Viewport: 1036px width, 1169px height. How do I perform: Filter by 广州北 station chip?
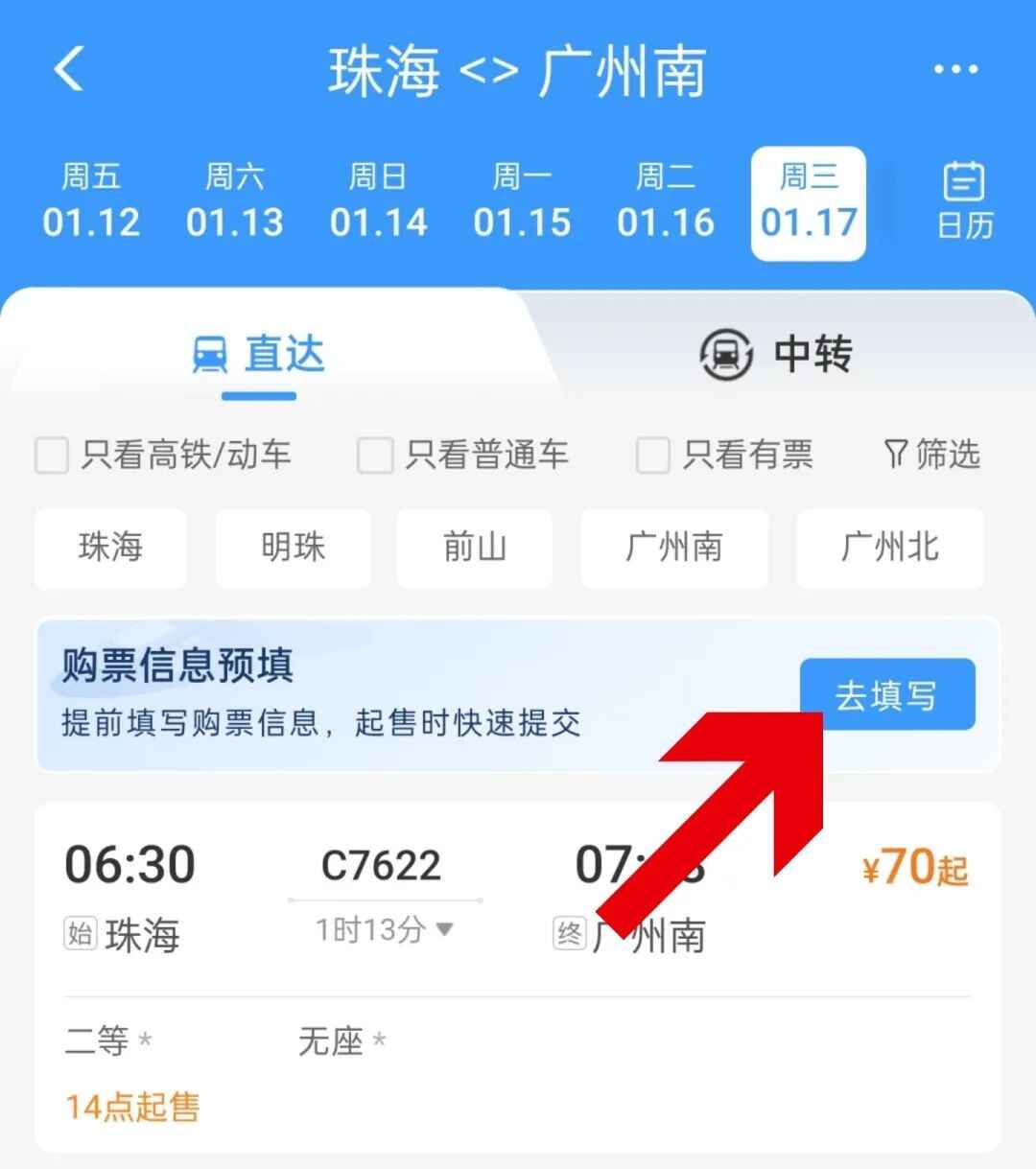(x=889, y=548)
